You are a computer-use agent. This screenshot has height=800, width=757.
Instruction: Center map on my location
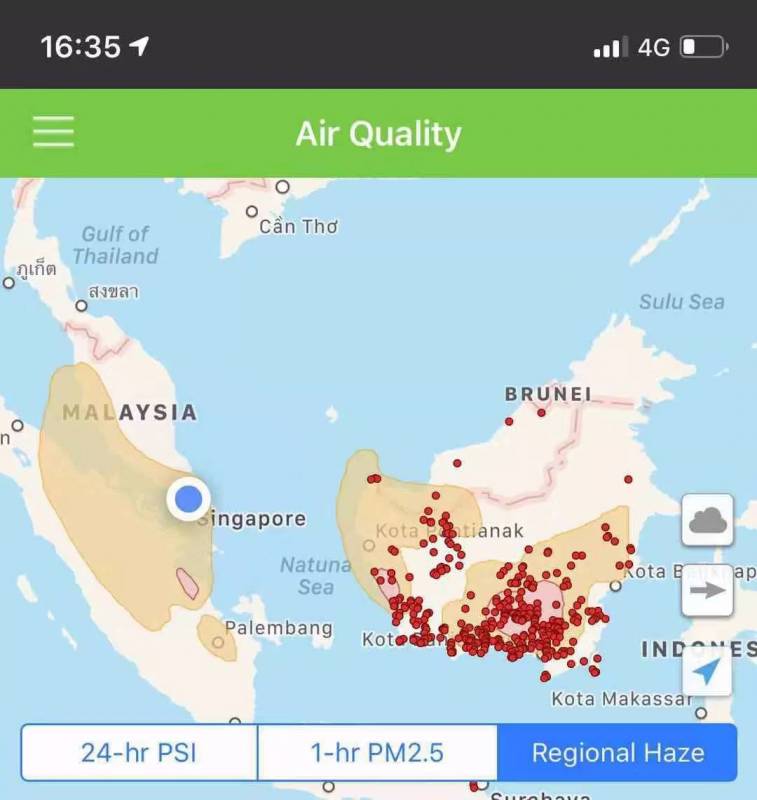tap(707, 670)
